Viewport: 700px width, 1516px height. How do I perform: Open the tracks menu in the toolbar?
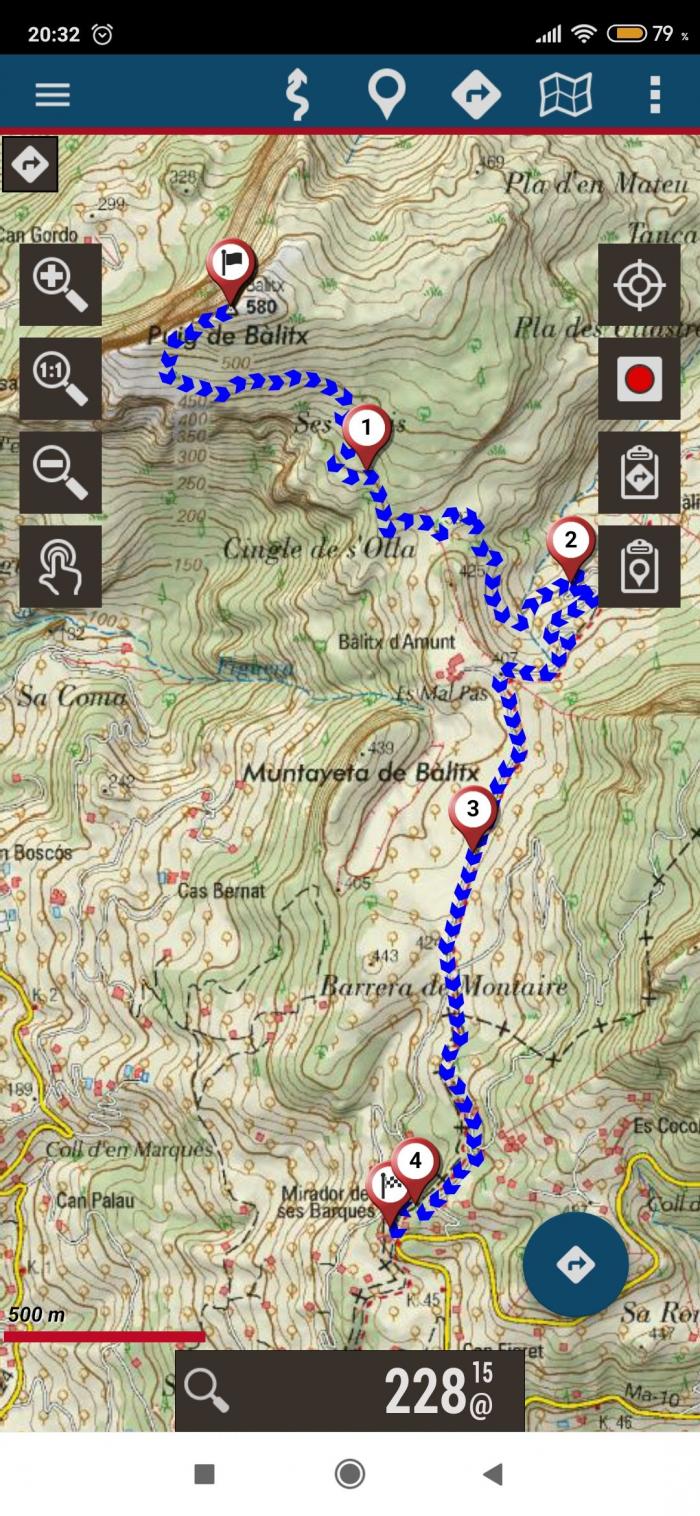[x=296, y=95]
